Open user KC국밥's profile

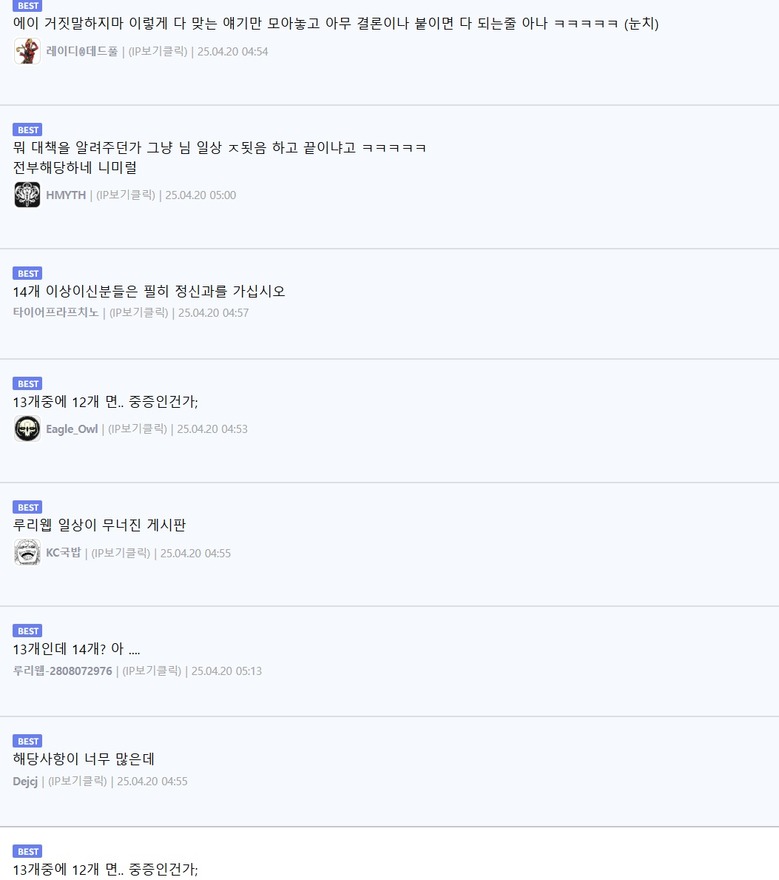[x=63, y=553]
